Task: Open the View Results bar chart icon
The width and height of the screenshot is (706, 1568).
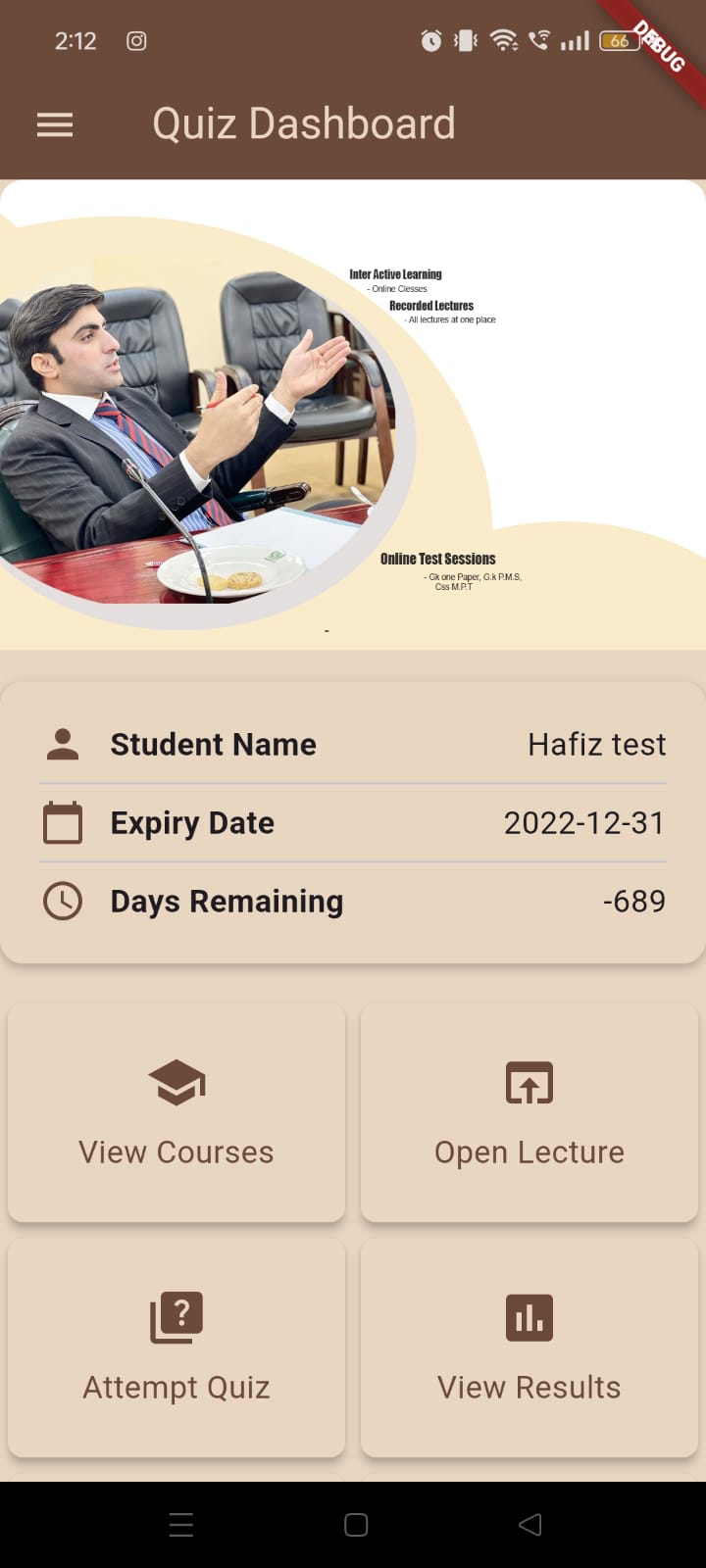Action: pyautogui.click(x=529, y=1317)
